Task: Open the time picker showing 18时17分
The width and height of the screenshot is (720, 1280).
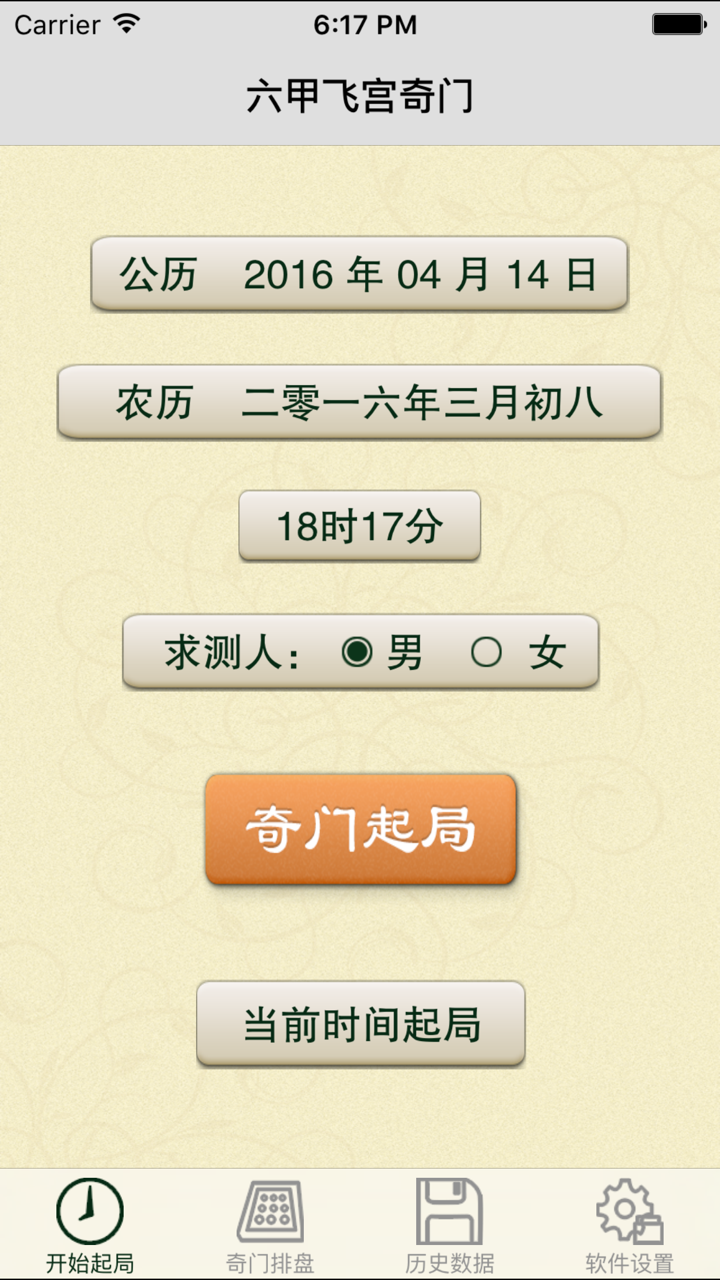Action: click(x=360, y=526)
